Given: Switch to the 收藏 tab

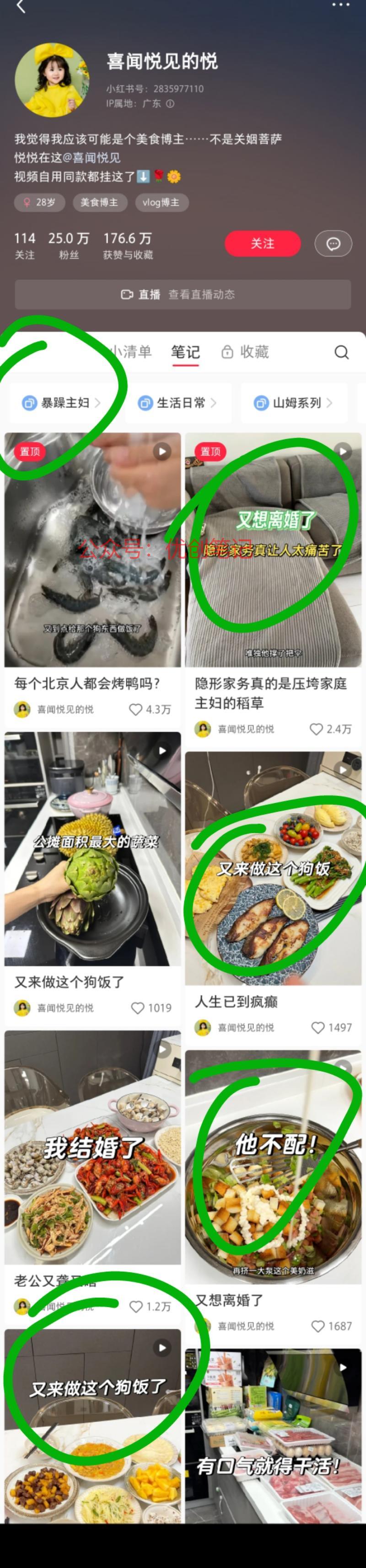Looking at the screenshot, I should pos(245,352).
